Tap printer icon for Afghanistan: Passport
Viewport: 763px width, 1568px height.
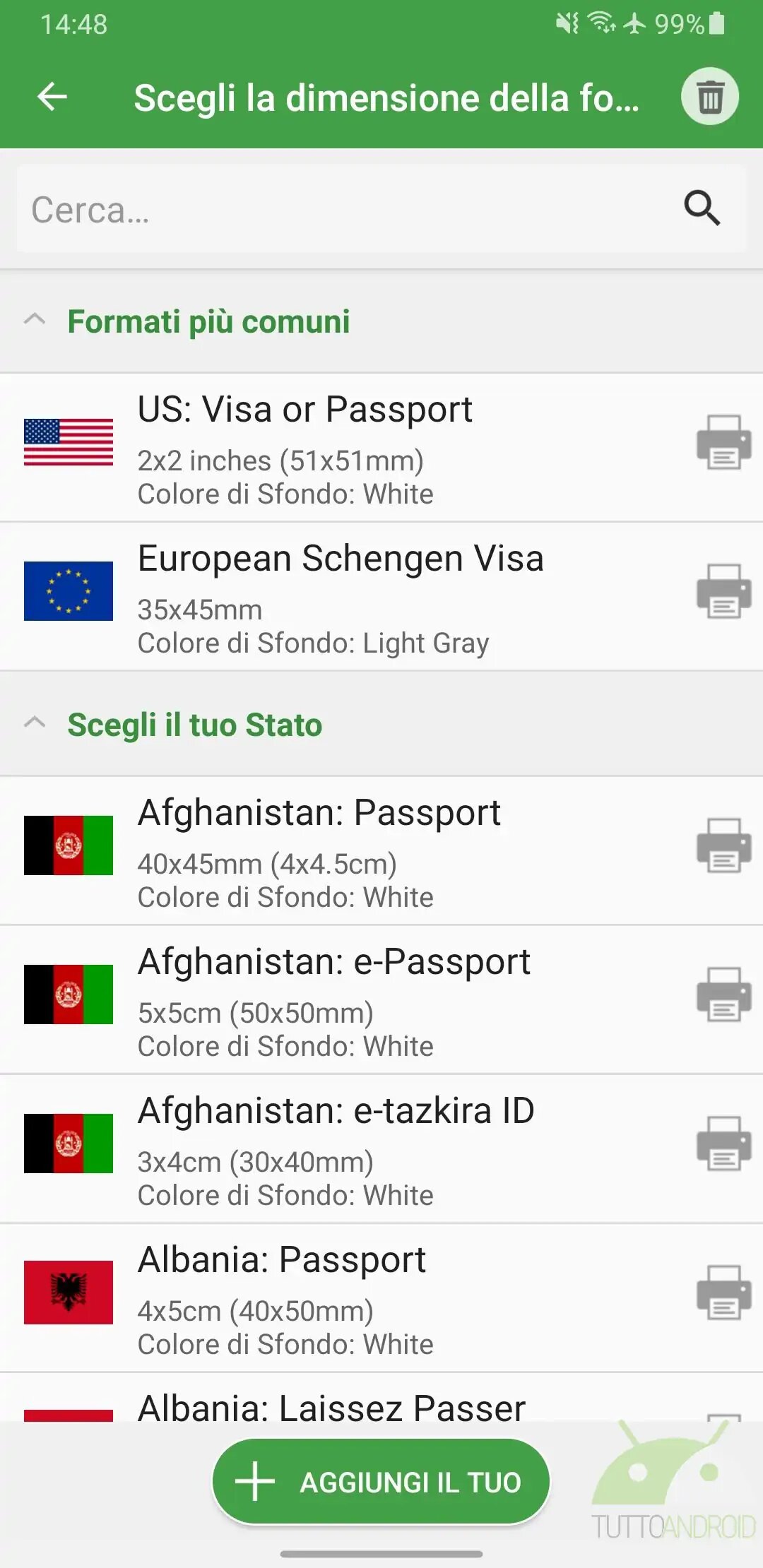click(723, 846)
